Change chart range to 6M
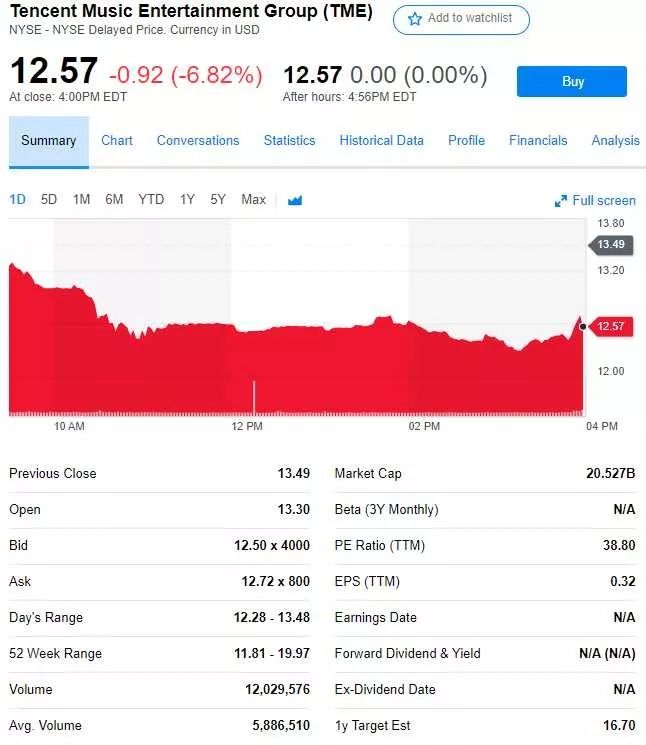 coord(114,200)
